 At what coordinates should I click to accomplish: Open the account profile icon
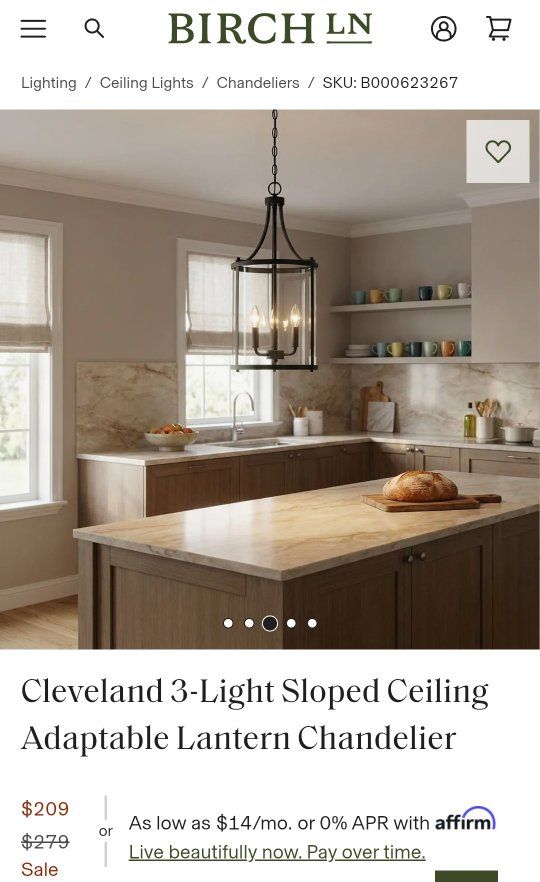tap(443, 29)
